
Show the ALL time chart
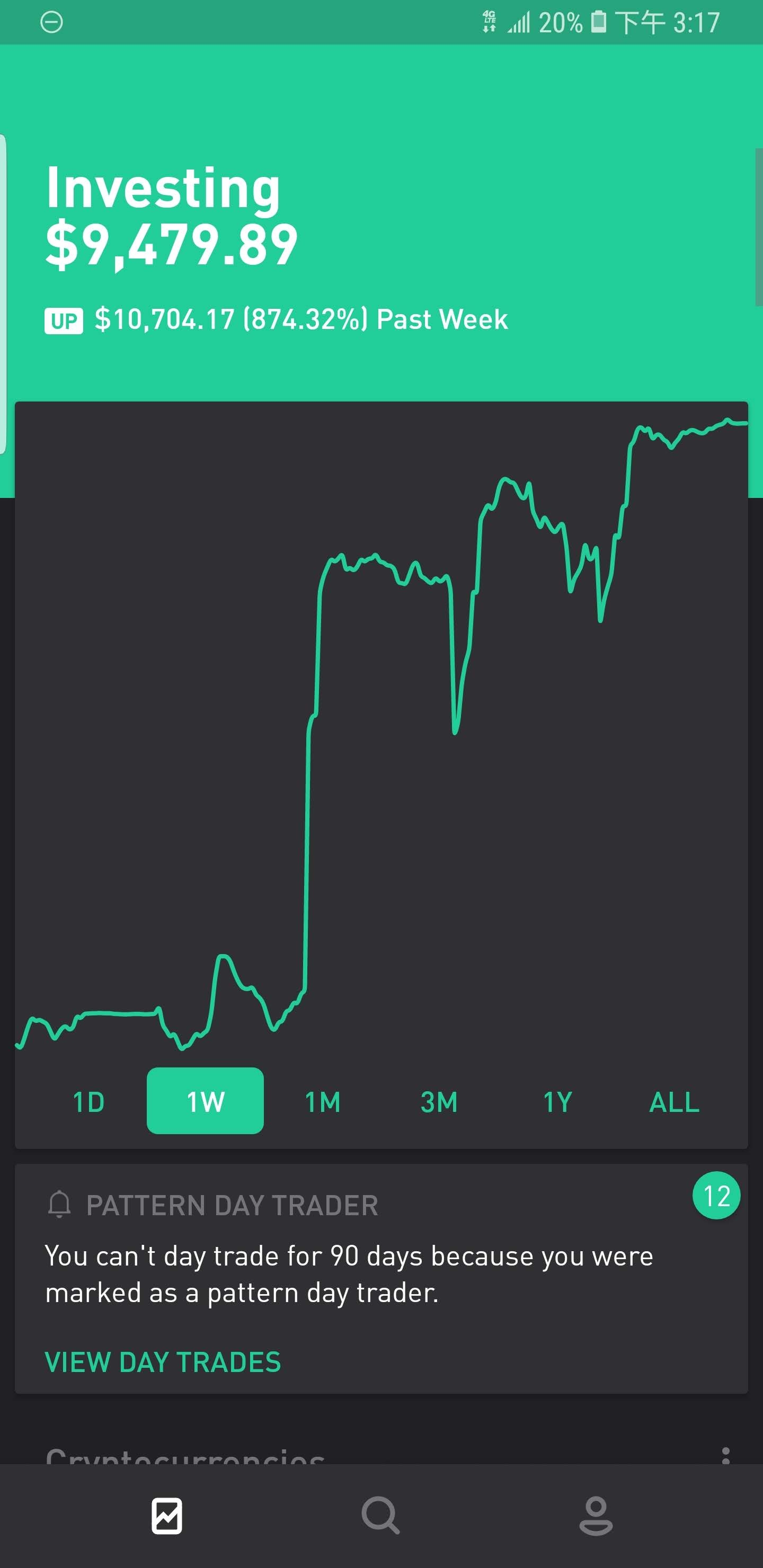point(674,1102)
